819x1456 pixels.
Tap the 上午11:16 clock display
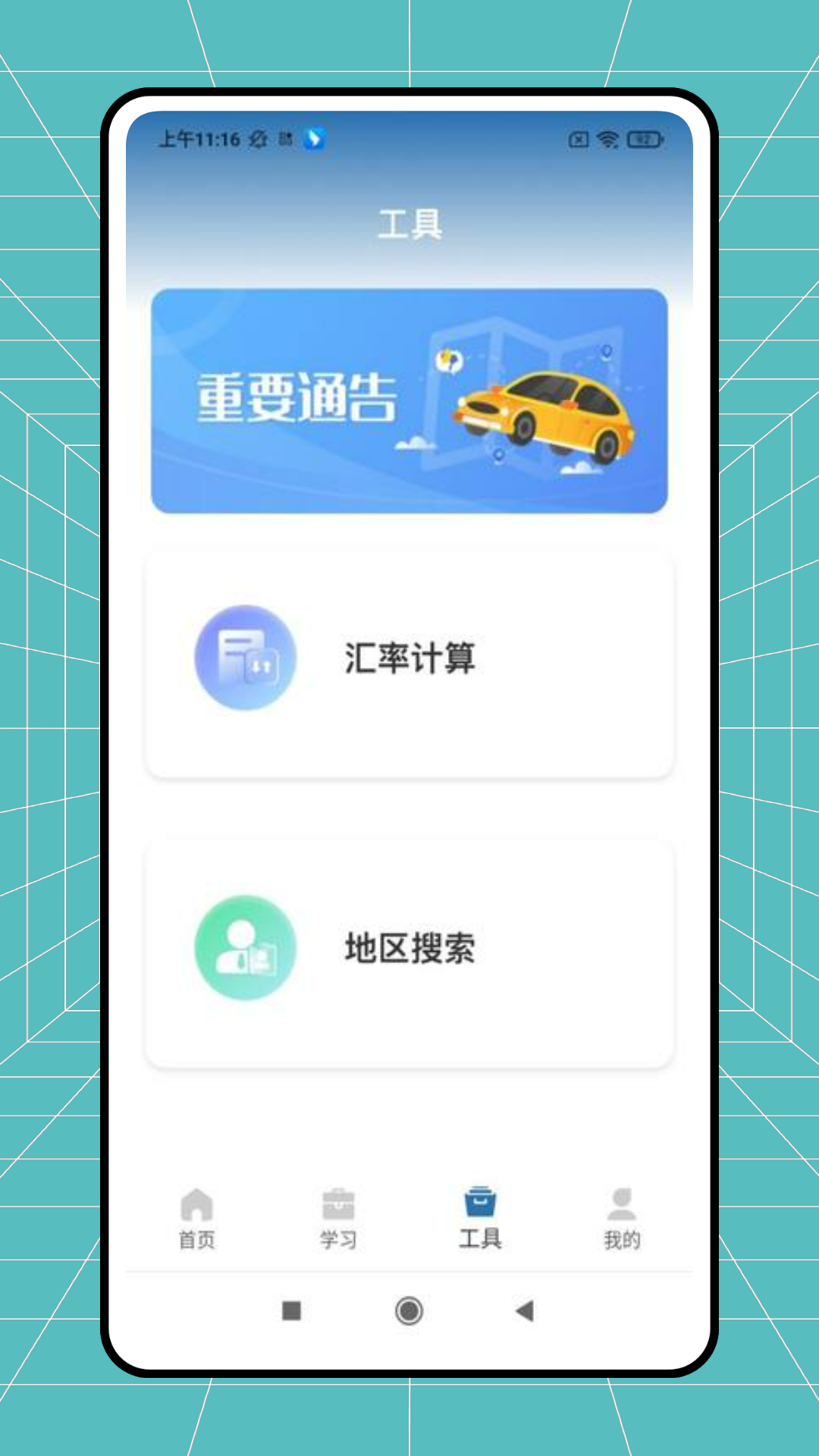[x=199, y=138]
